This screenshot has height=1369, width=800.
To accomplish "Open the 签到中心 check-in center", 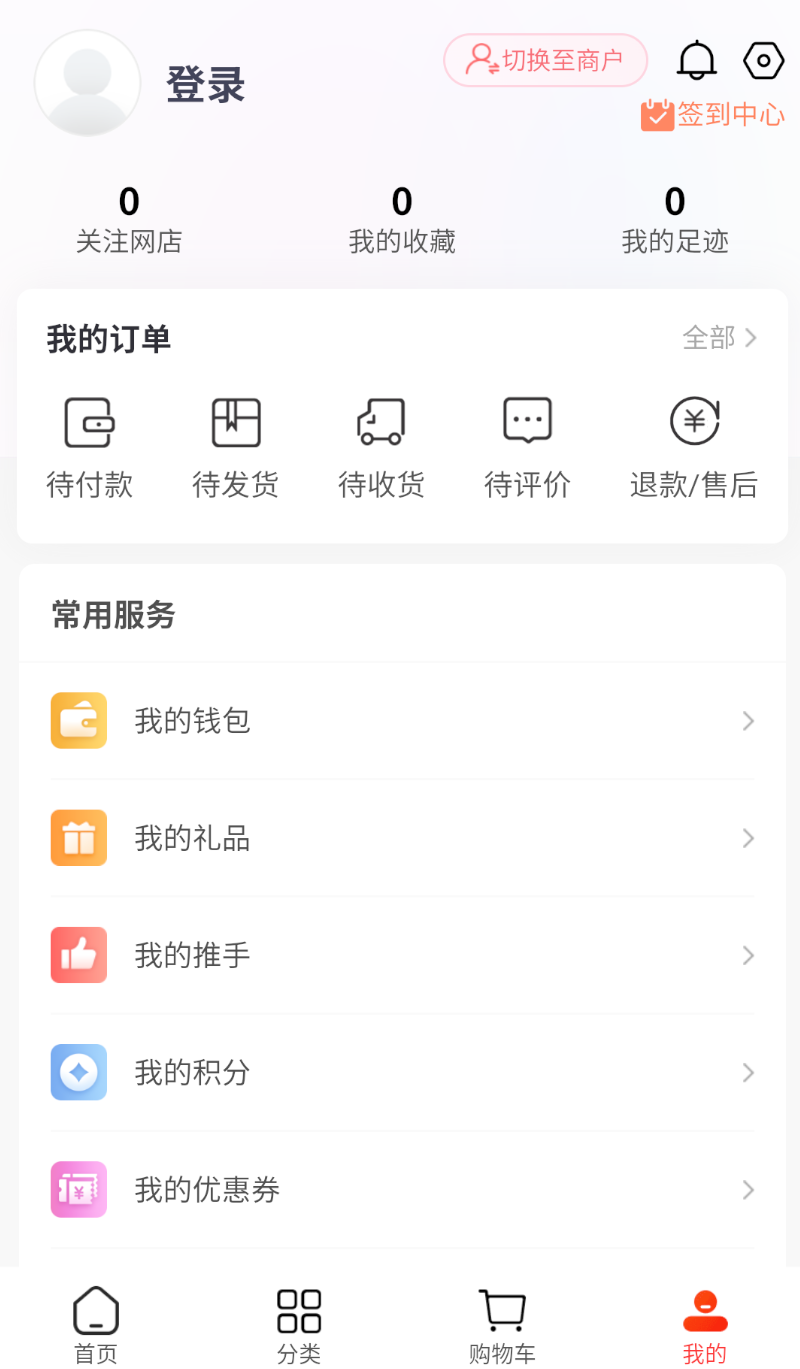I will coord(713,115).
